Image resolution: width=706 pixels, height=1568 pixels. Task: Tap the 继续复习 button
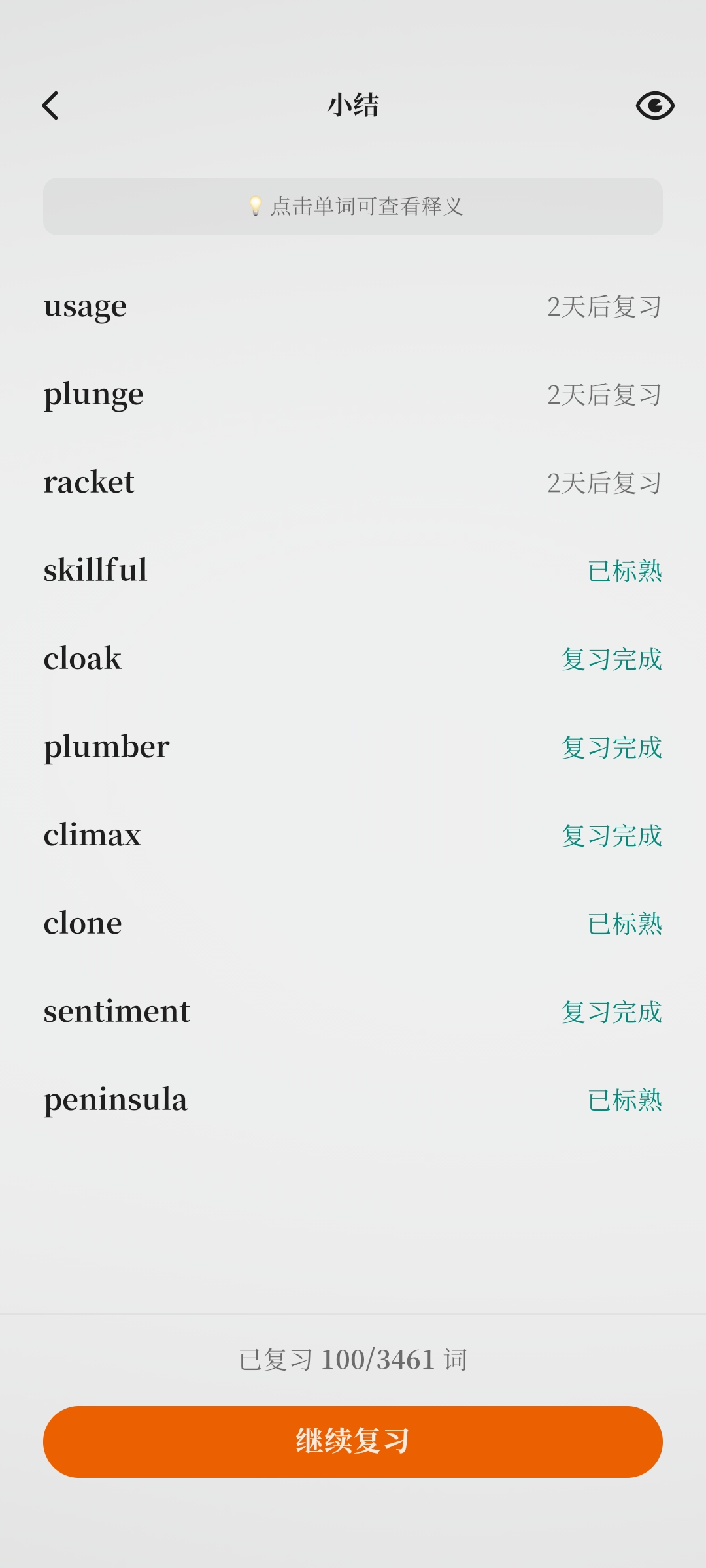pyautogui.click(x=353, y=1441)
